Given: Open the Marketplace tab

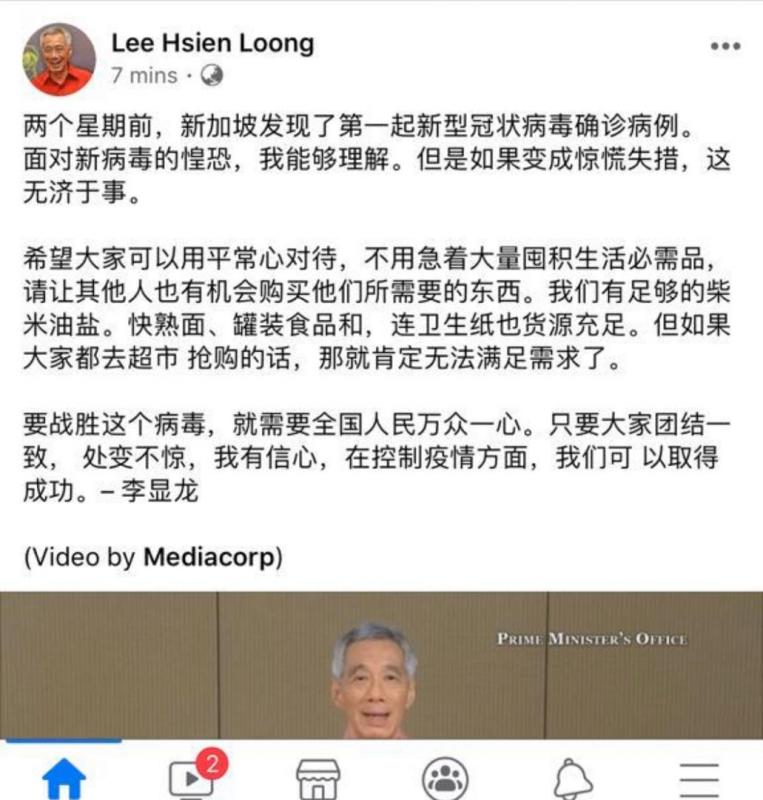Looking at the screenshot, I should click(318, 778).
